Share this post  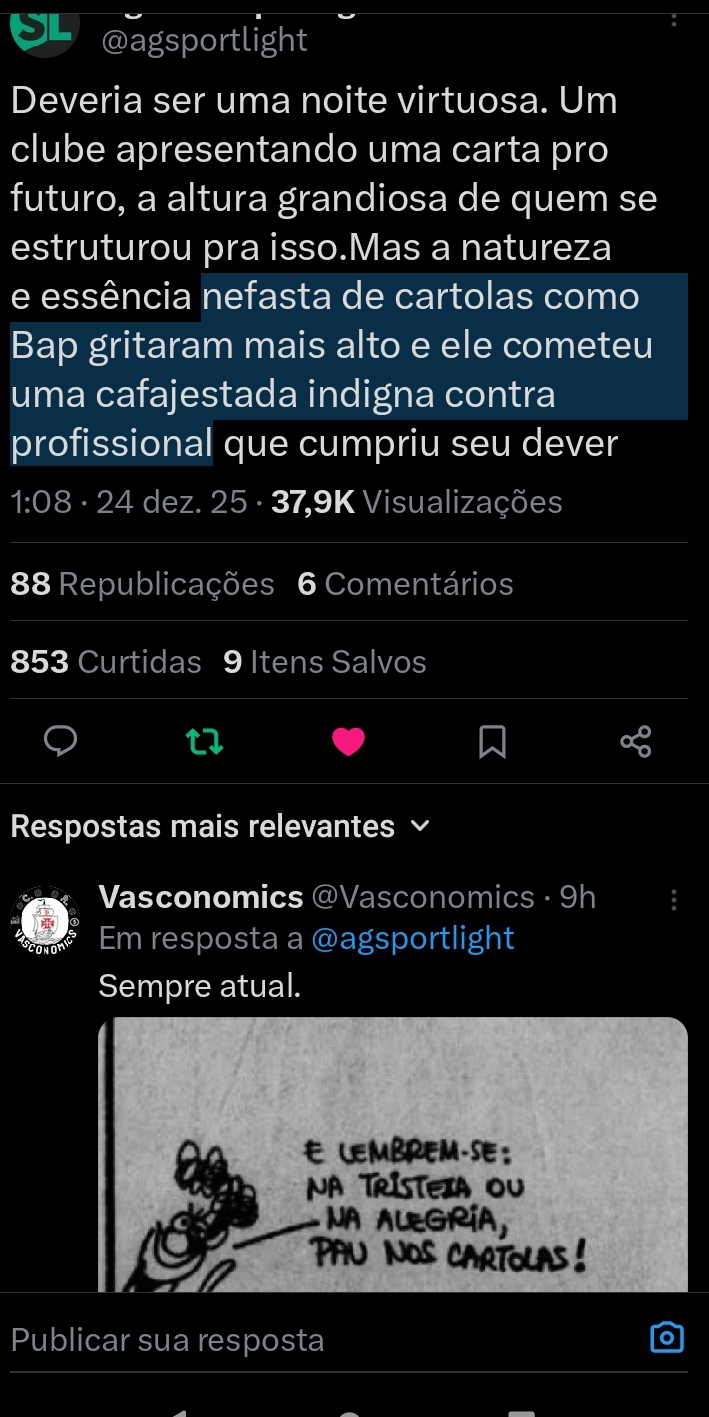point(636,741)
